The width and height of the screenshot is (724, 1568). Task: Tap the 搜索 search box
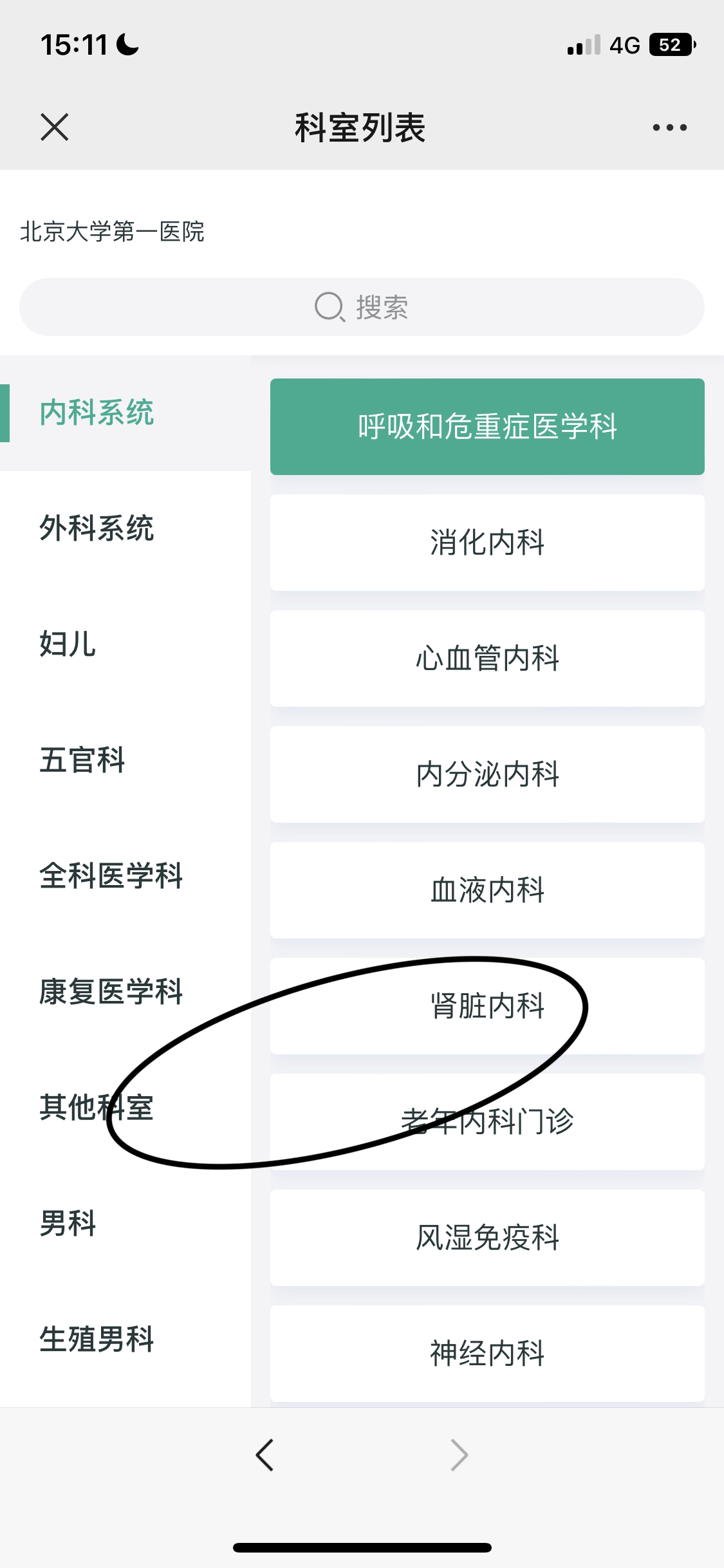pyautogui.click(x=362, y=307)
